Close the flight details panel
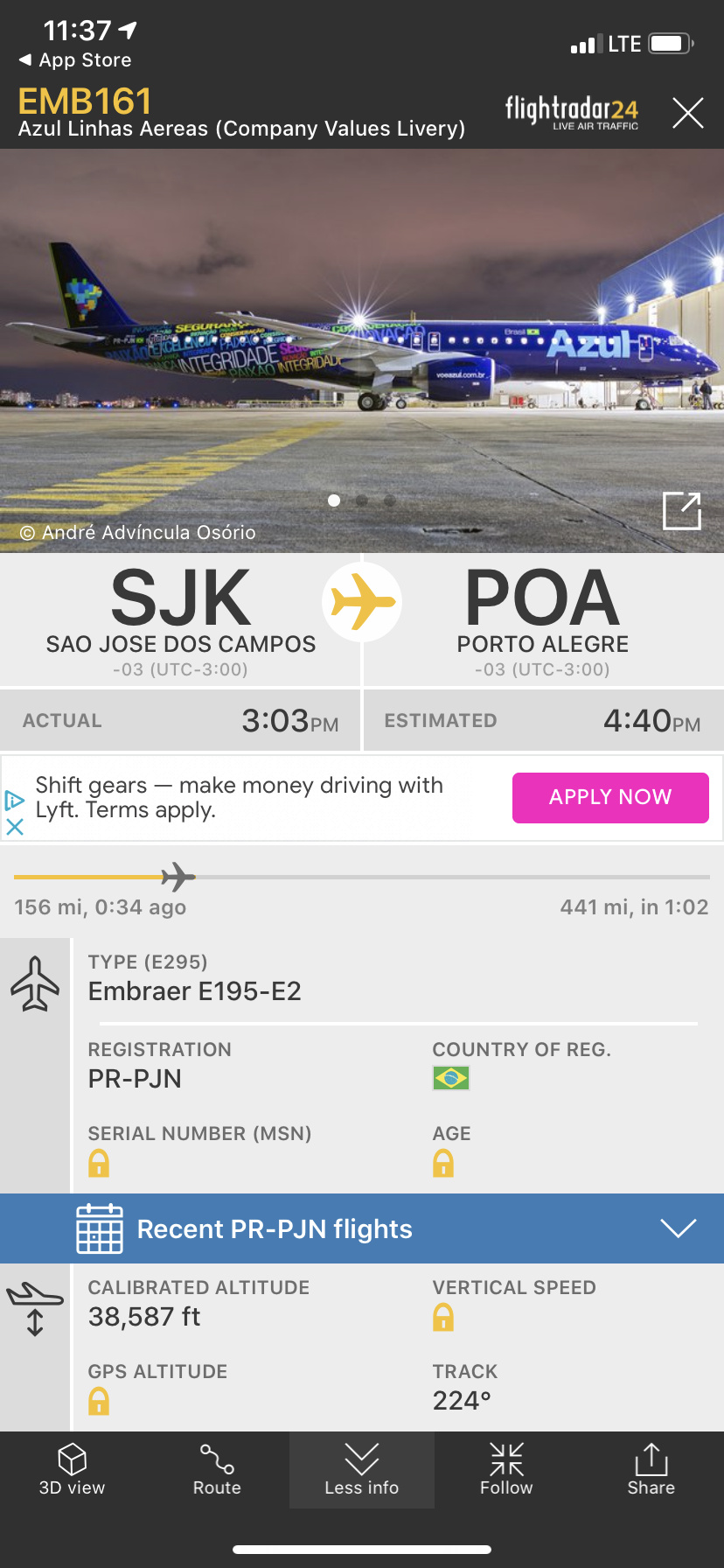The image size is (724, 1568). pyautogui.click(x=688, y=113)
